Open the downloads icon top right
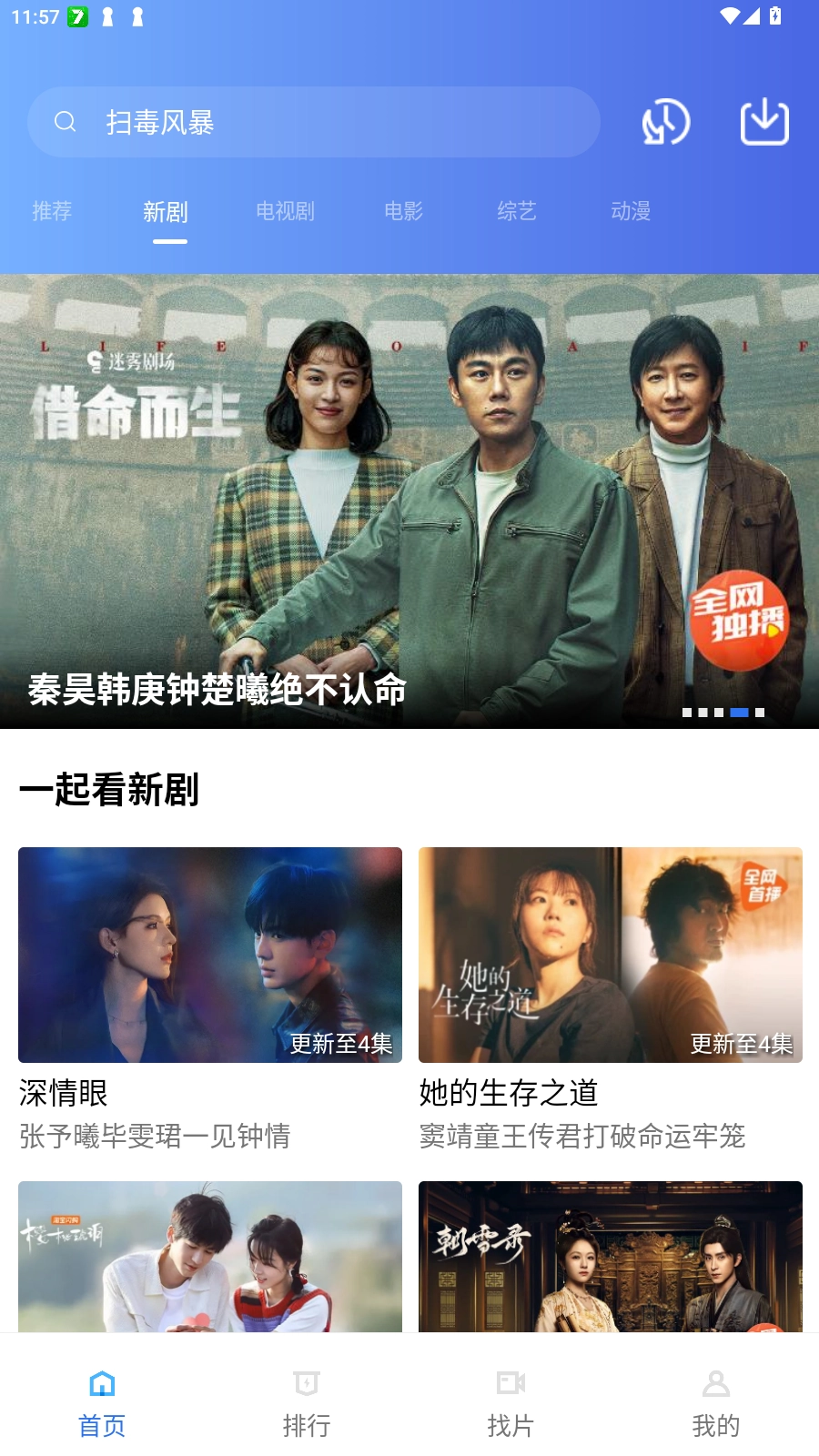This screenshot has width=819, height=1456. 764,121
